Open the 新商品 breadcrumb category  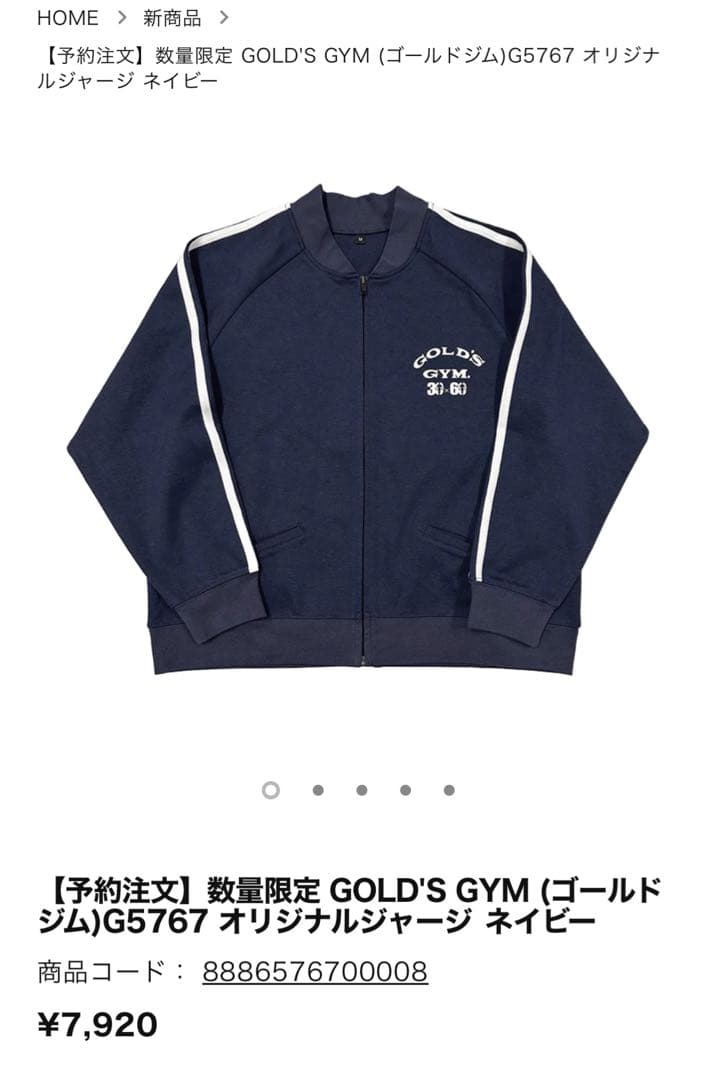pyautogui.click(x=172, y=18)
